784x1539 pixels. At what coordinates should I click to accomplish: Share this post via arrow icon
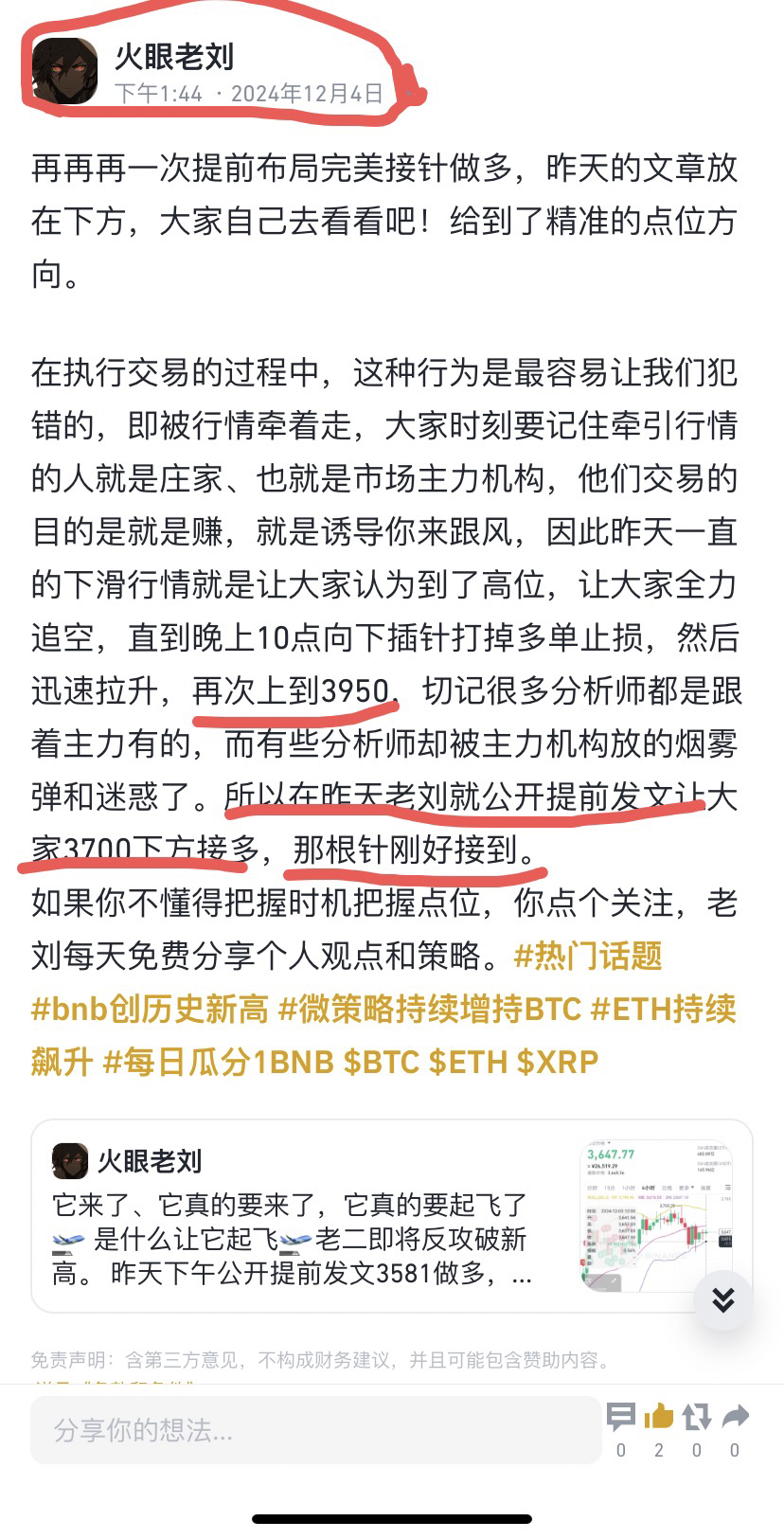click(x=735, y=1418)
